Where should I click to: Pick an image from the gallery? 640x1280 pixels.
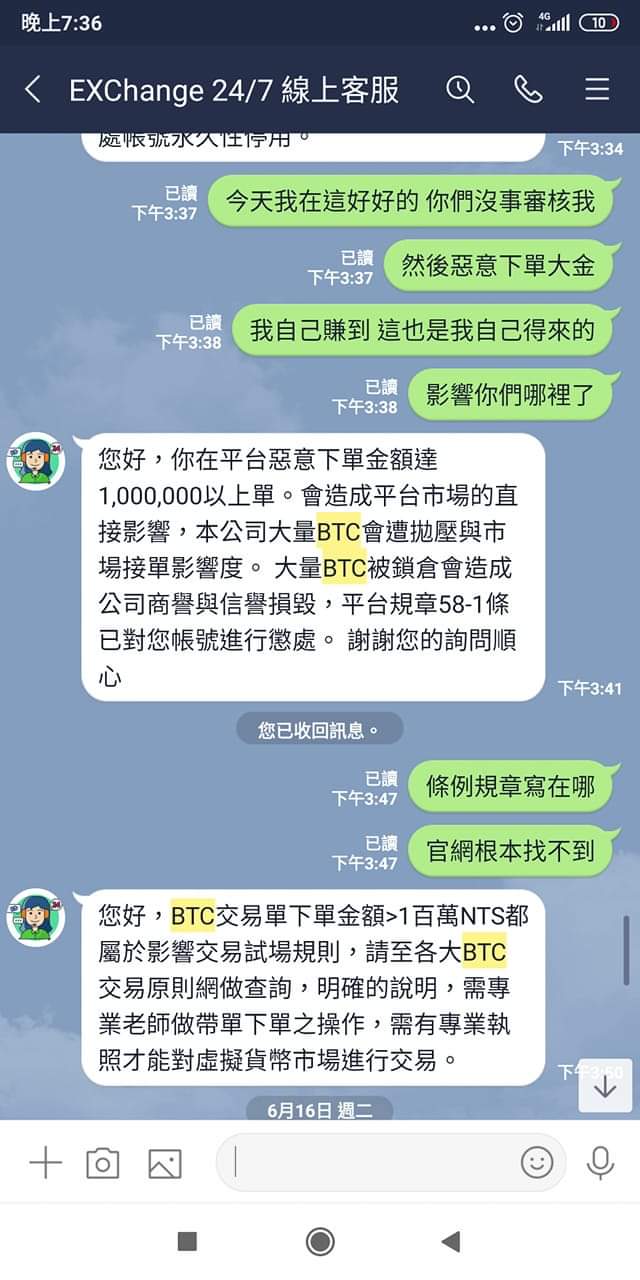point(165,1162)
